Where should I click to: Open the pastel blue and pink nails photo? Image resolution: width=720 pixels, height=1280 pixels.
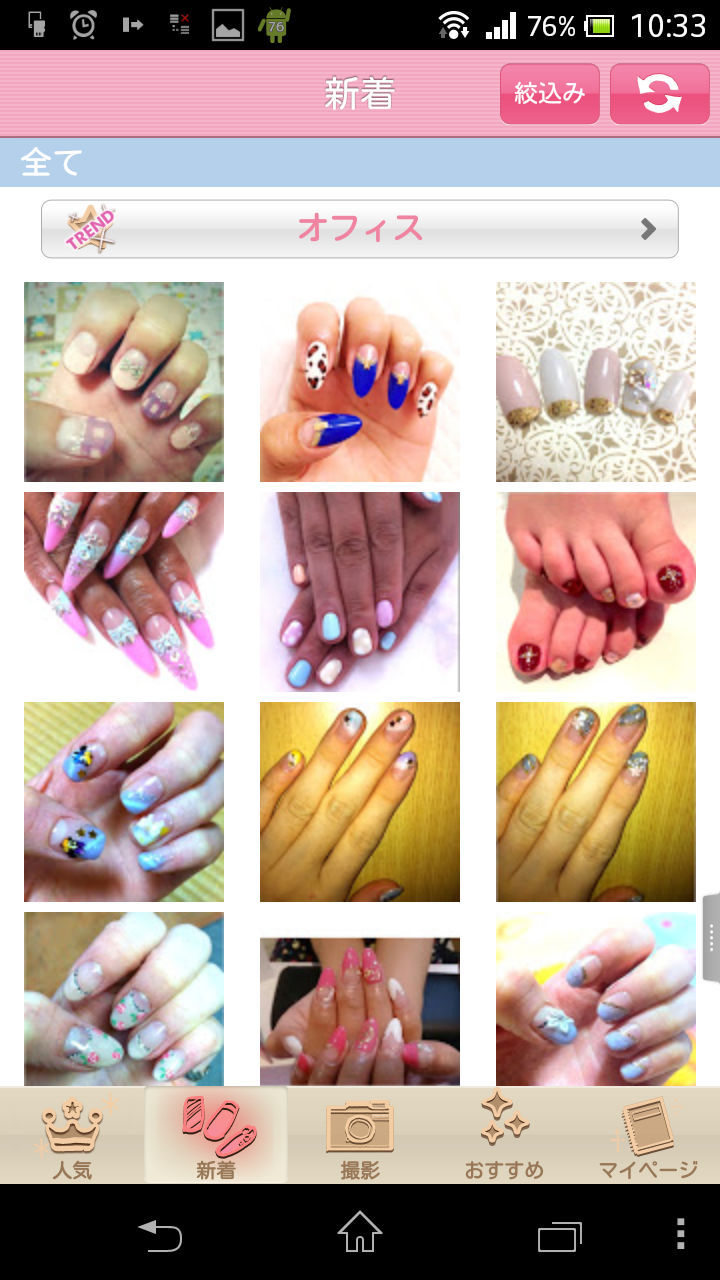point(360,592)
